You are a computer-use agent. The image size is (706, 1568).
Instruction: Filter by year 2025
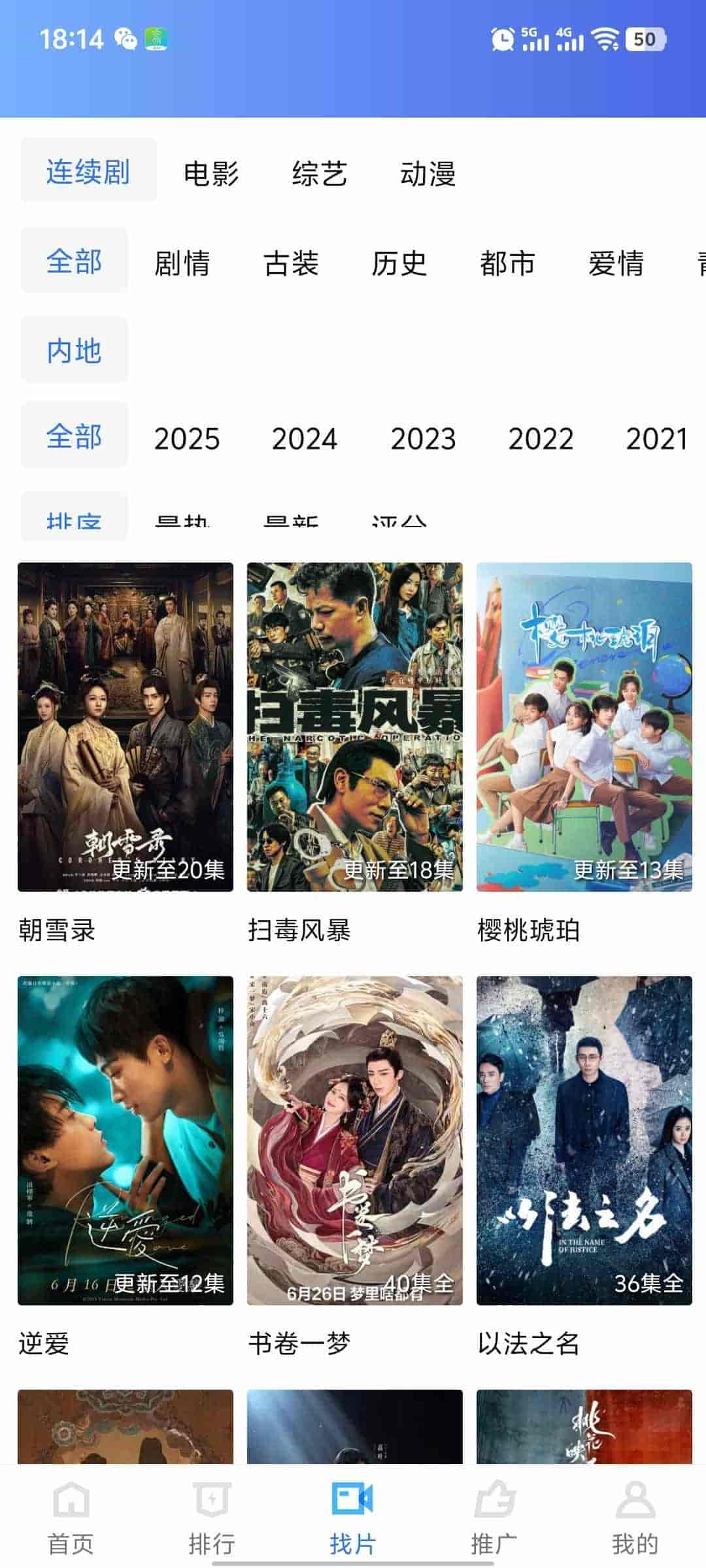pyautogui.click(x=187, y=438)
